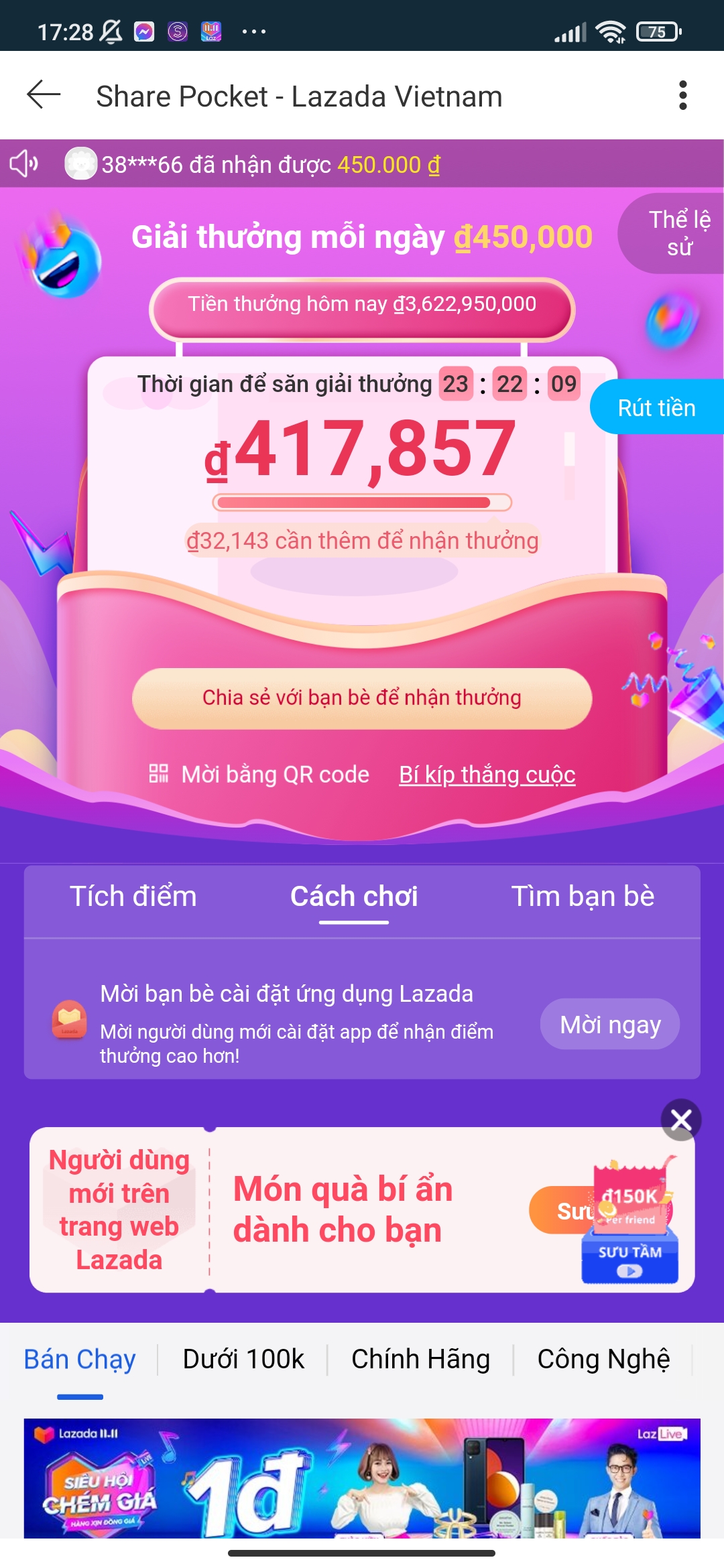This screenshot has height=1568, width=724.
Task: Select the Cách chơi tab
Action: 354,897
